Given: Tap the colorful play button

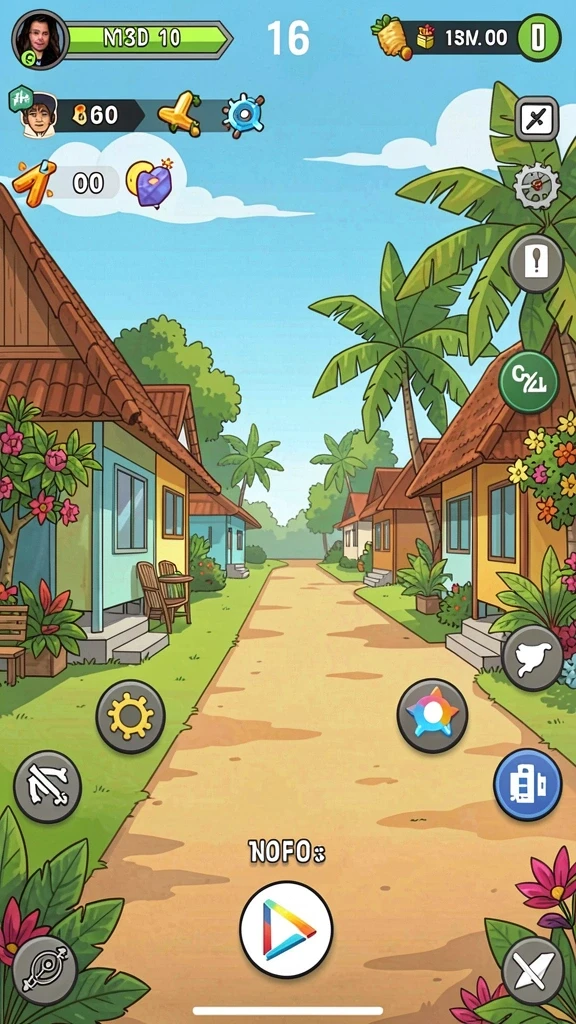Looking at the screenshot, I should (286, 928).
